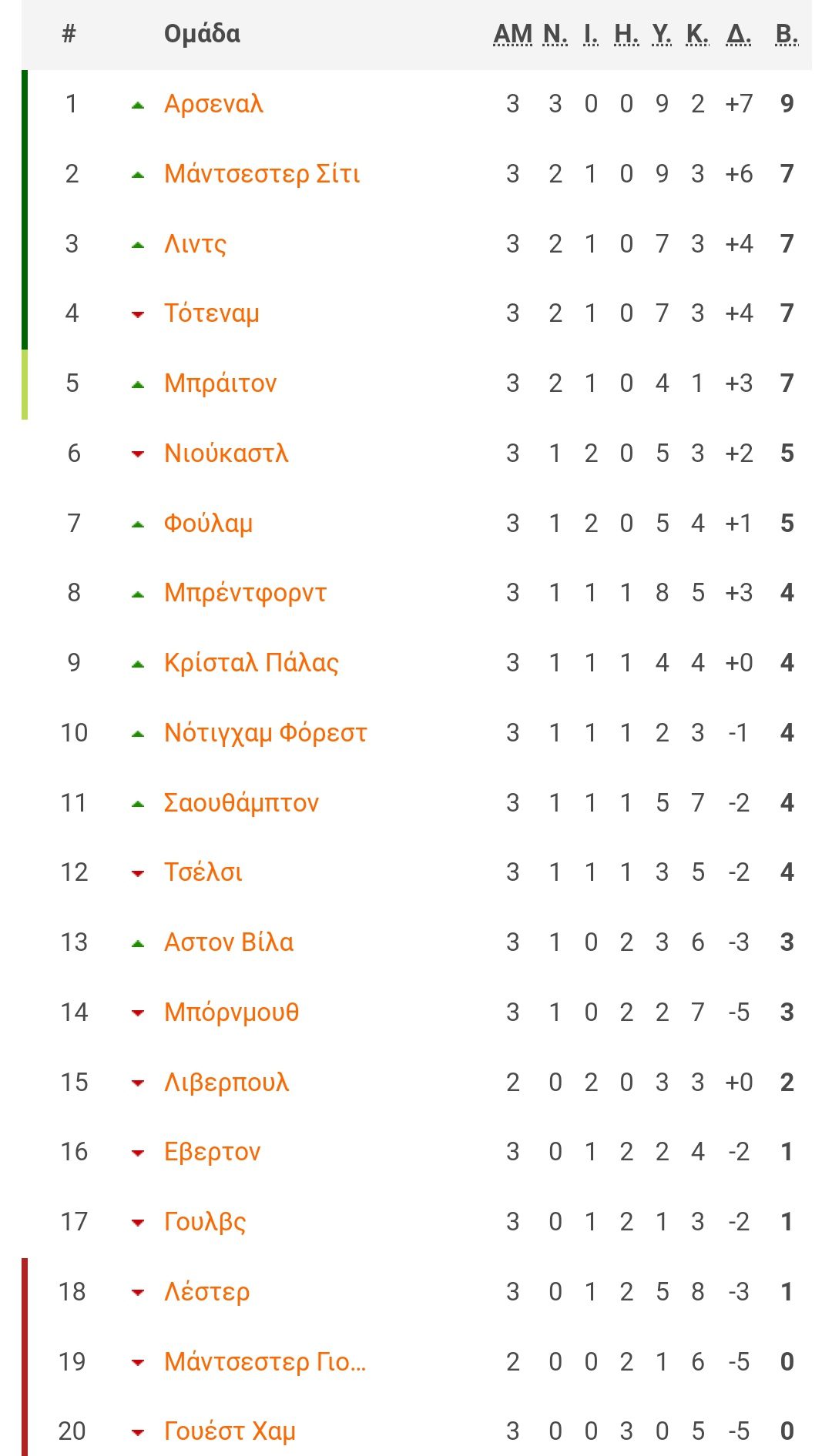View the Μπόρνμουθ team link
Screen dimensions: 832x1456
coord(231,1013)
